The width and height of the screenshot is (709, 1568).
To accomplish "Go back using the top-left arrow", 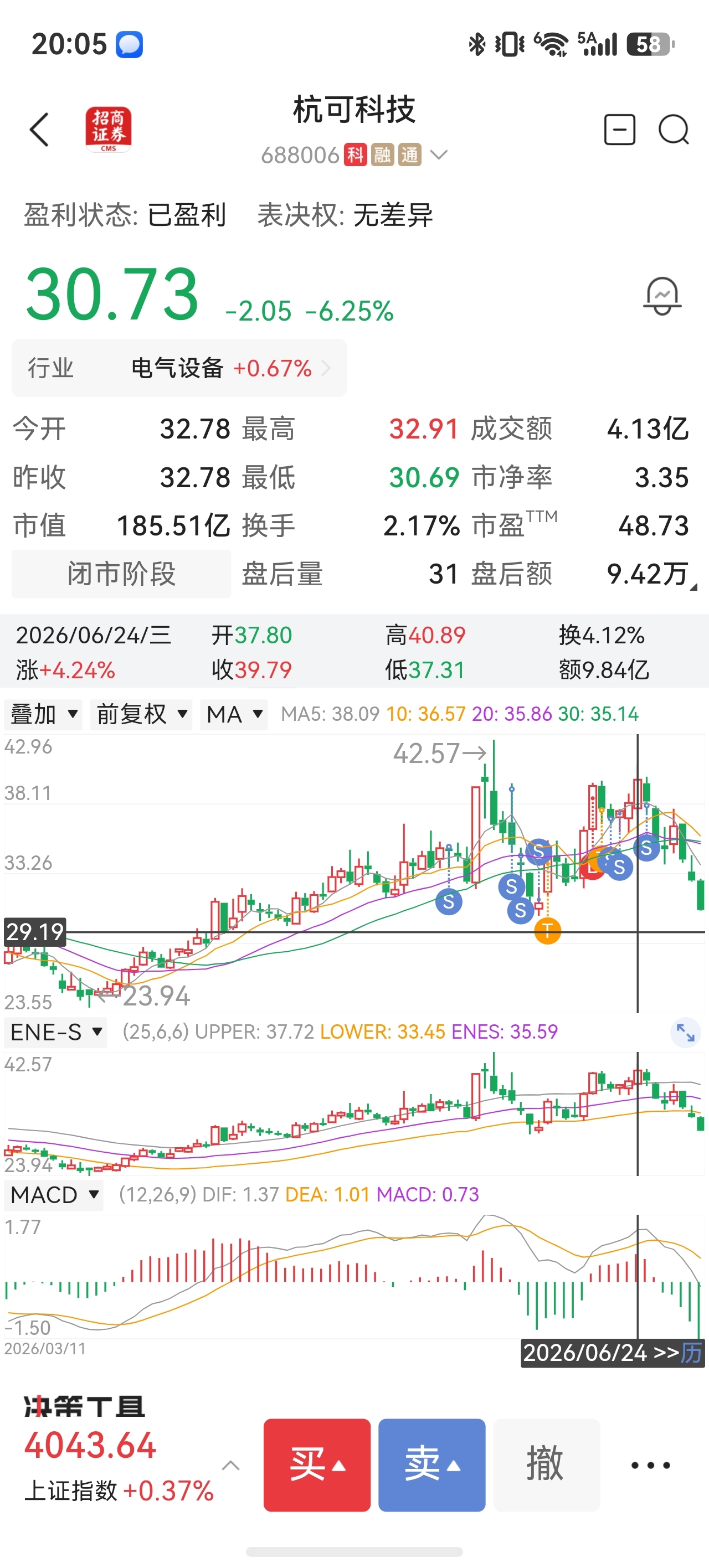I will pyautogui.click(x=39, y=130).
